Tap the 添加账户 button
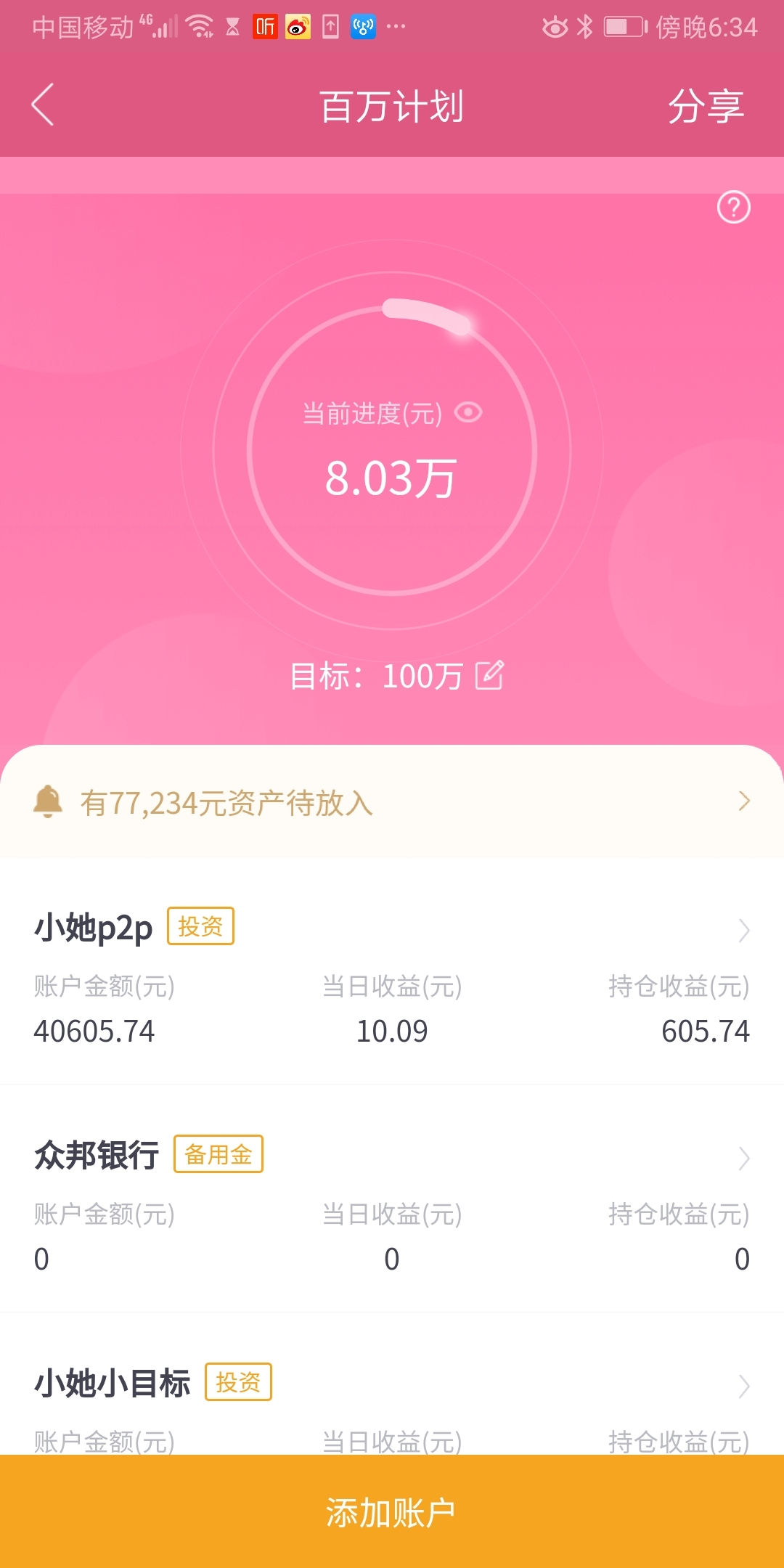This screenshot has height=1568, width=784. [392, 1511]
